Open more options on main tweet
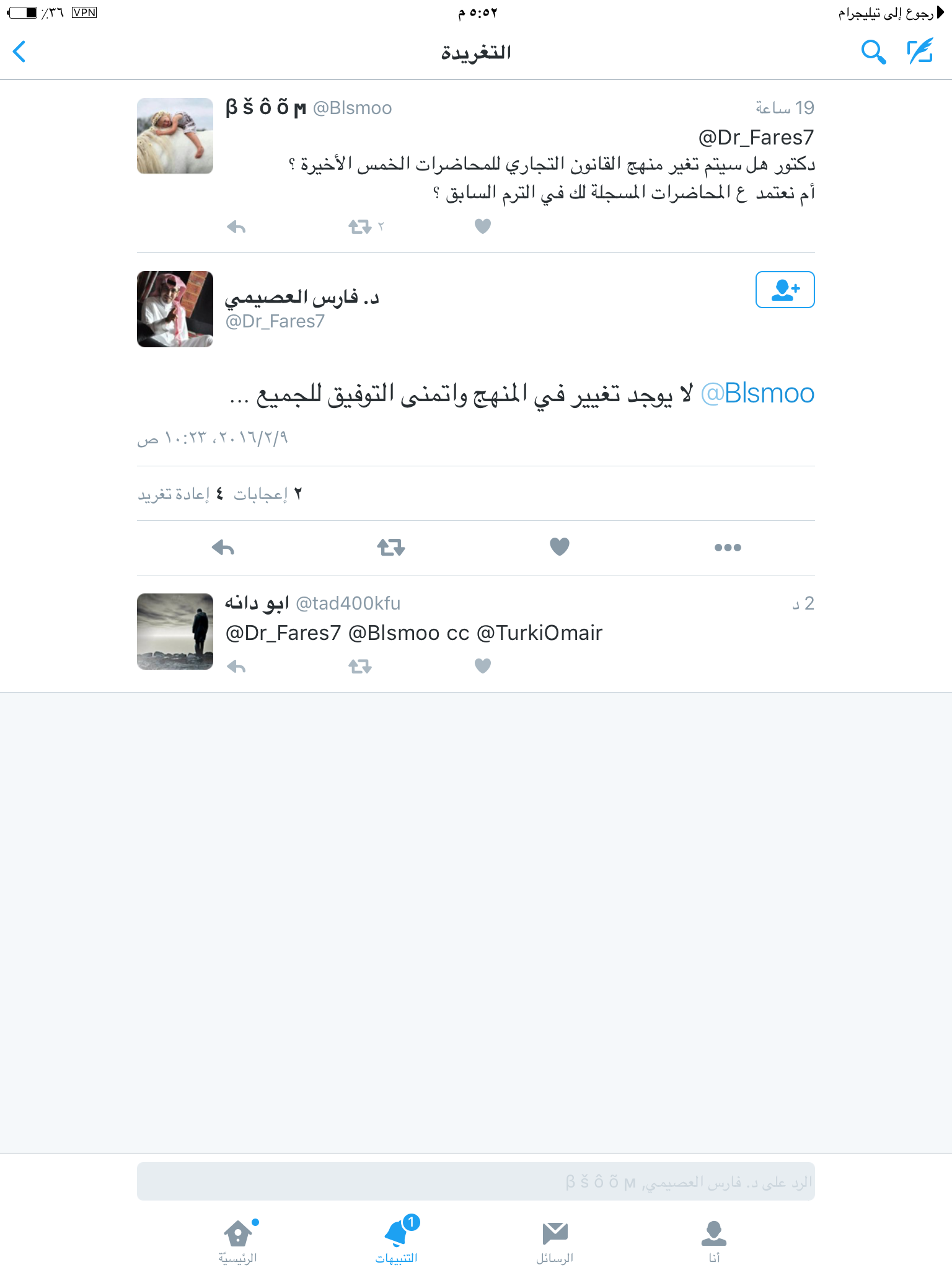Image resolution: width=952 pixels, height=1270 pixels. [727, 547]
